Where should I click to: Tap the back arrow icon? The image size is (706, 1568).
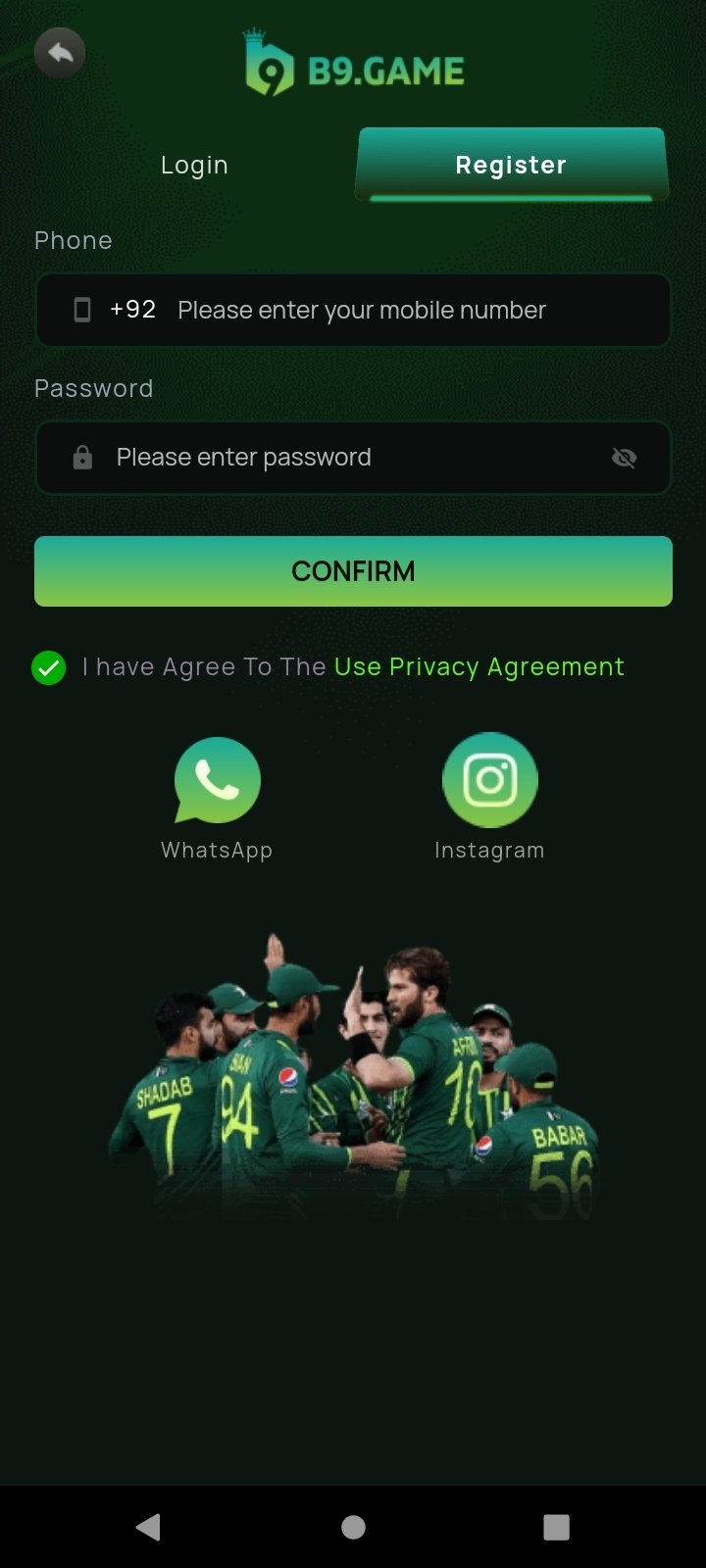click(x=60, y=53)
